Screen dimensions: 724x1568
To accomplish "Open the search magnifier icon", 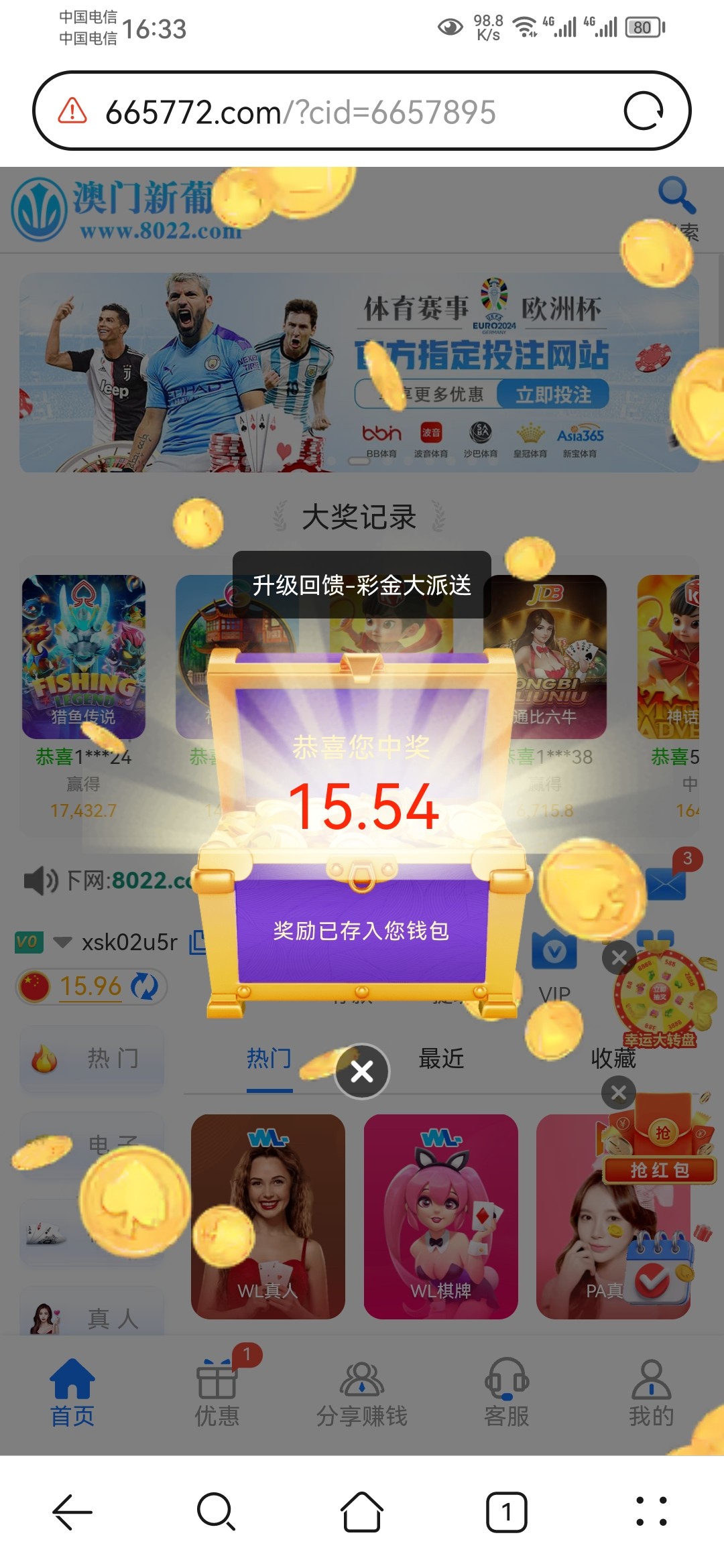I will [676, 196].
